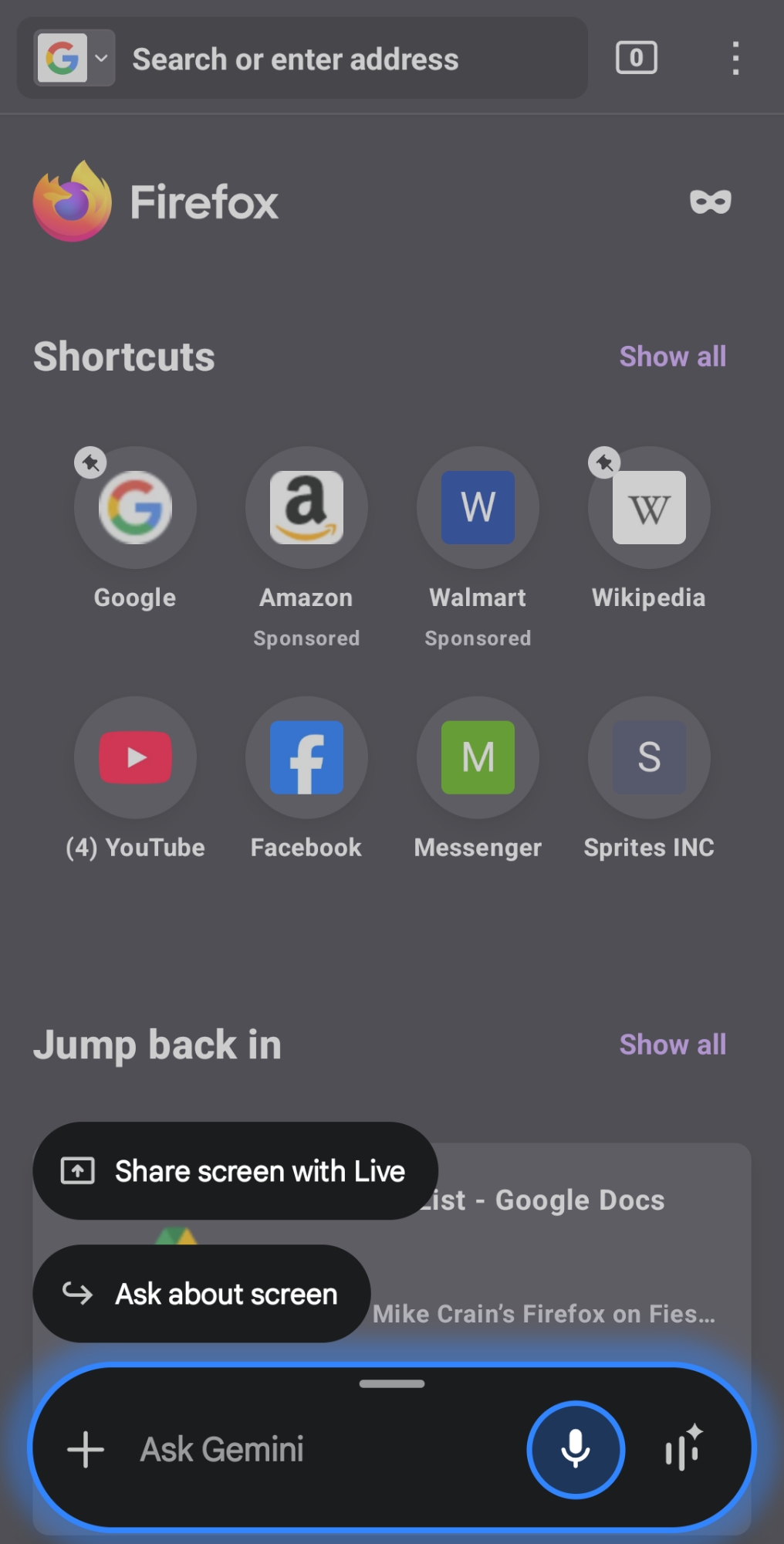The width and height of the screenshot is (784, 1544).
Task: Open Gemini Live waveform icon
Action: click(684, 1447)
